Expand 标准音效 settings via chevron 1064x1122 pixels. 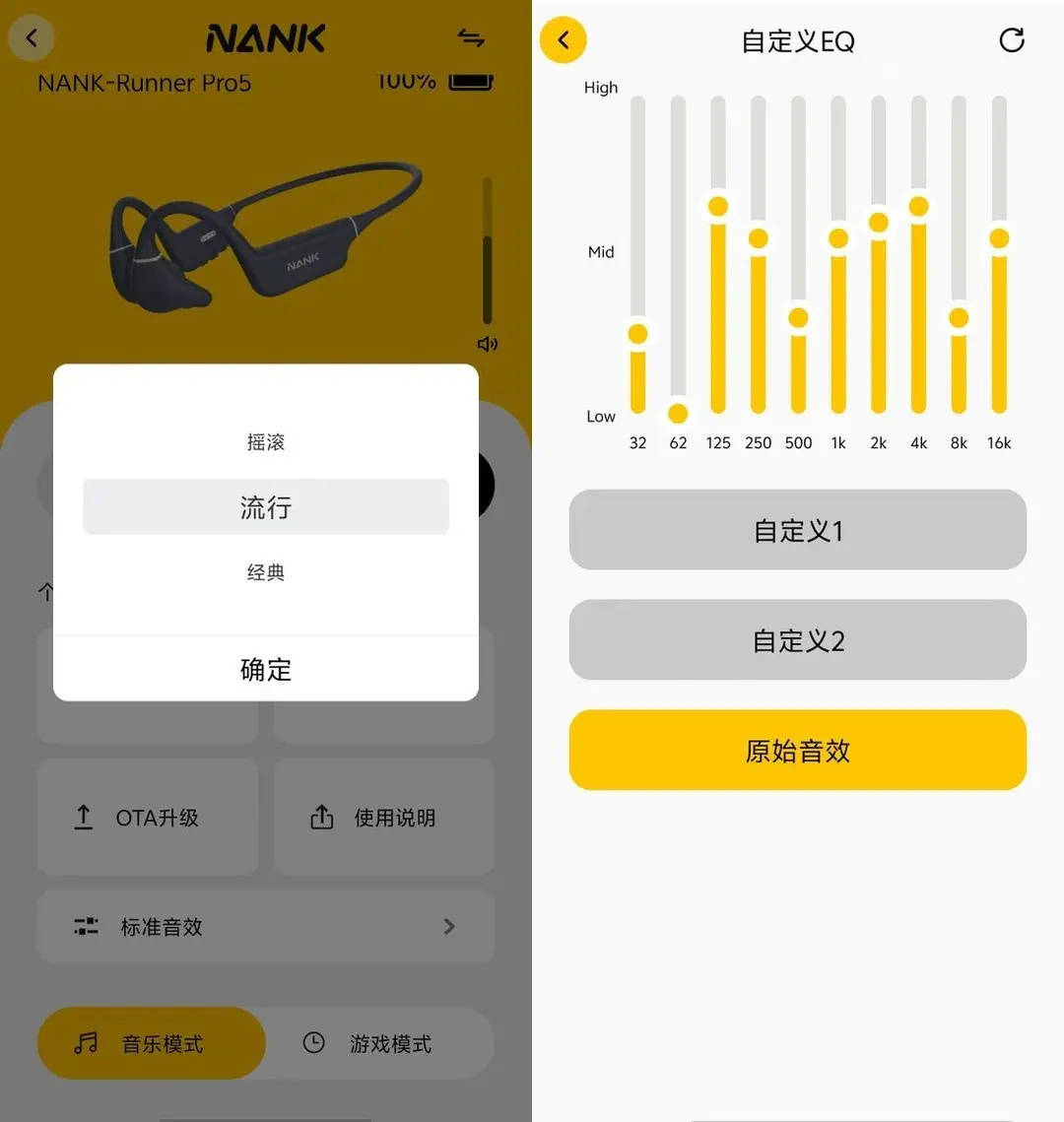point(449,926)
